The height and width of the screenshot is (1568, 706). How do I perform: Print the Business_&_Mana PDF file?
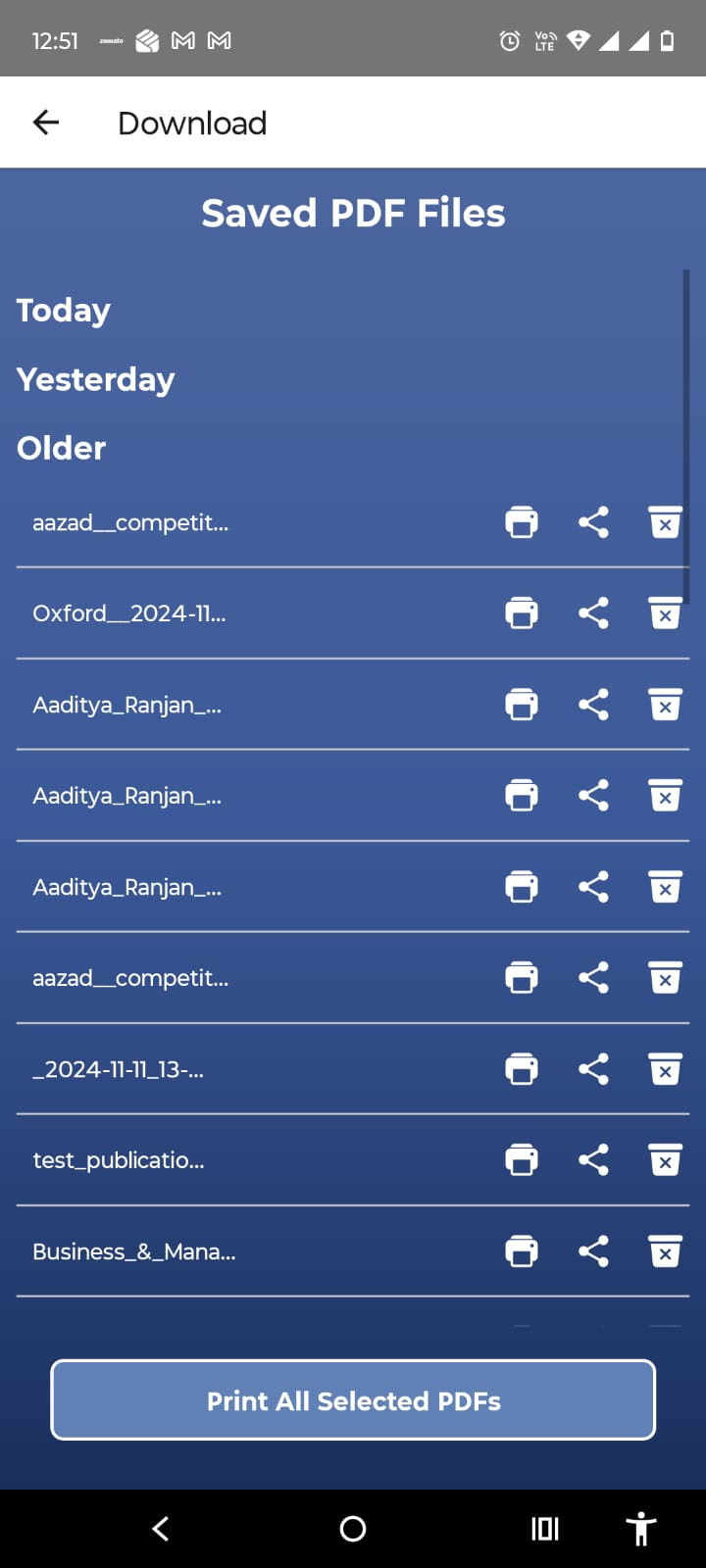(x=522, y=1251)
